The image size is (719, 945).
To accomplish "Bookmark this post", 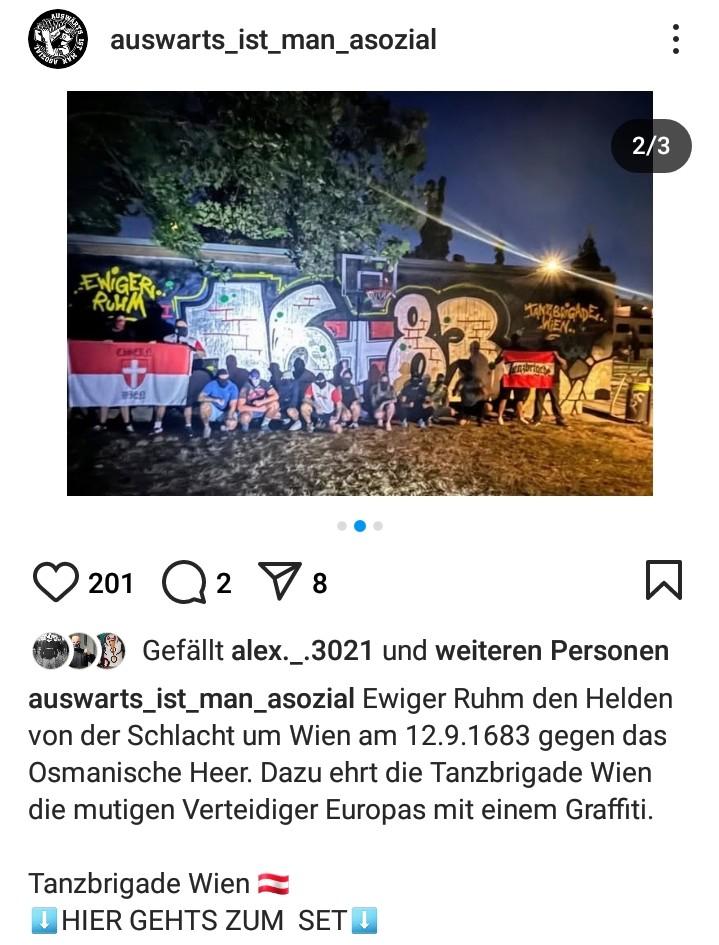I will [x=663, y=580].
